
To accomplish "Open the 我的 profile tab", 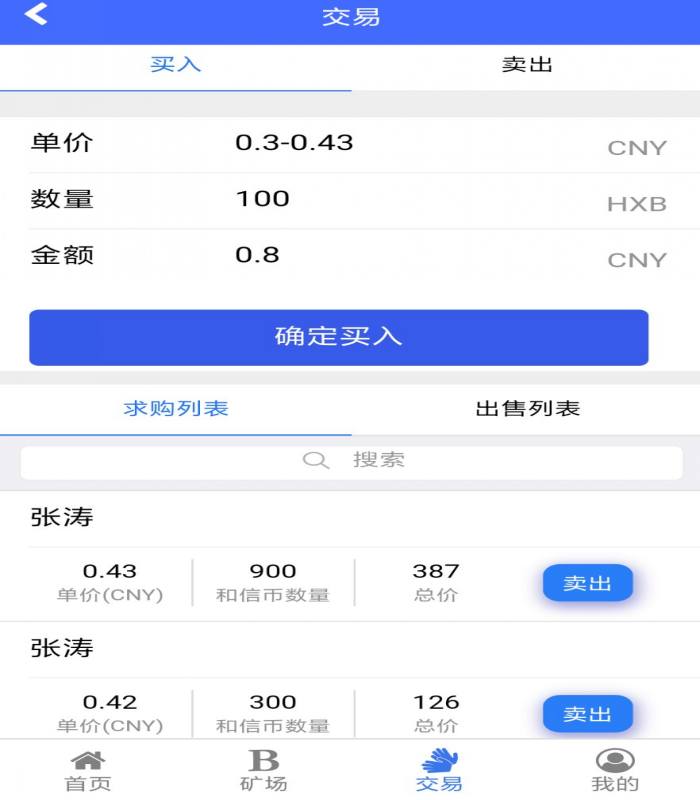I will (x=614, y=770).
